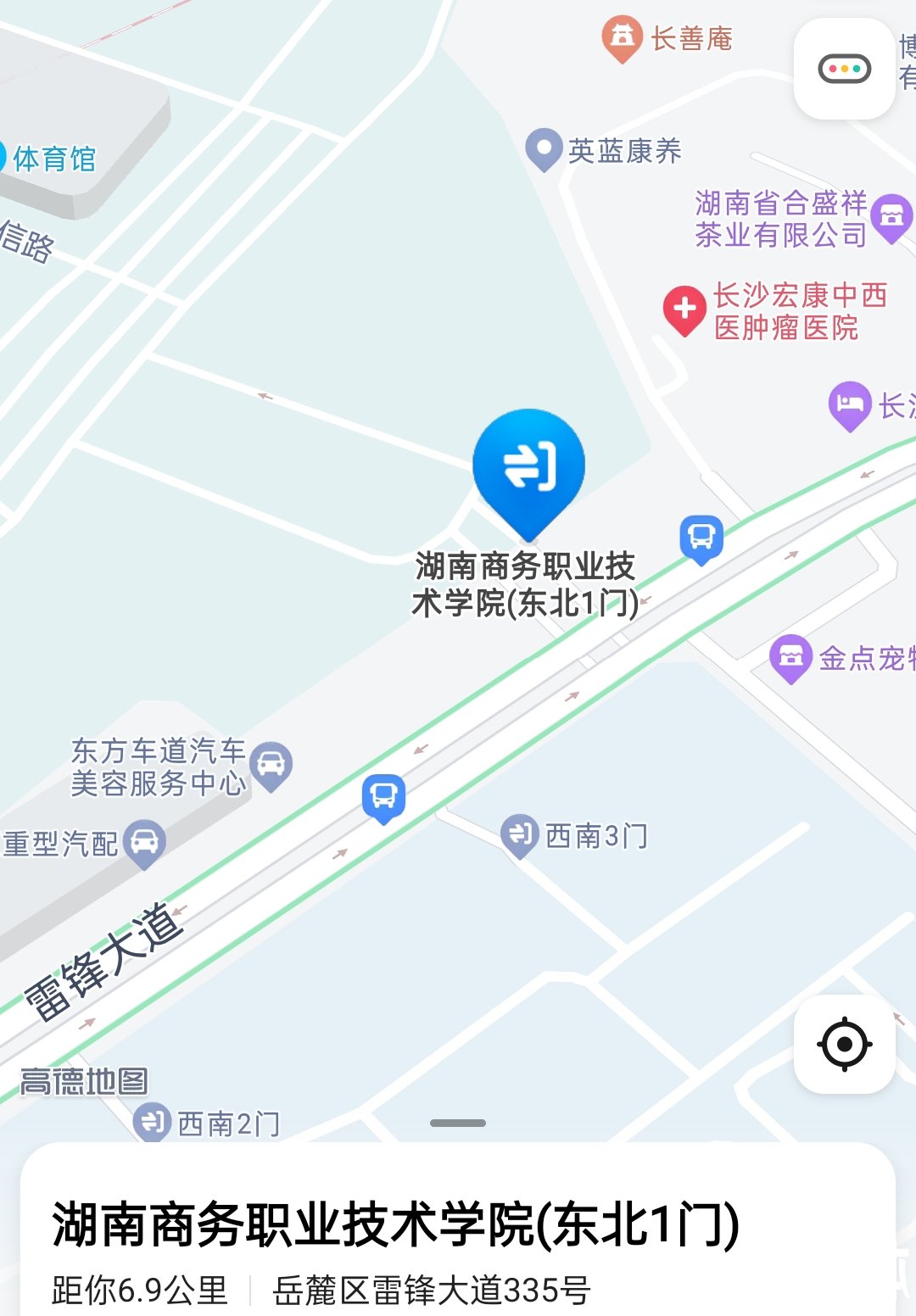This screenshot has height=1316, width=916.
Task: Open the traffic light layer button
Action: pos(844,69)
